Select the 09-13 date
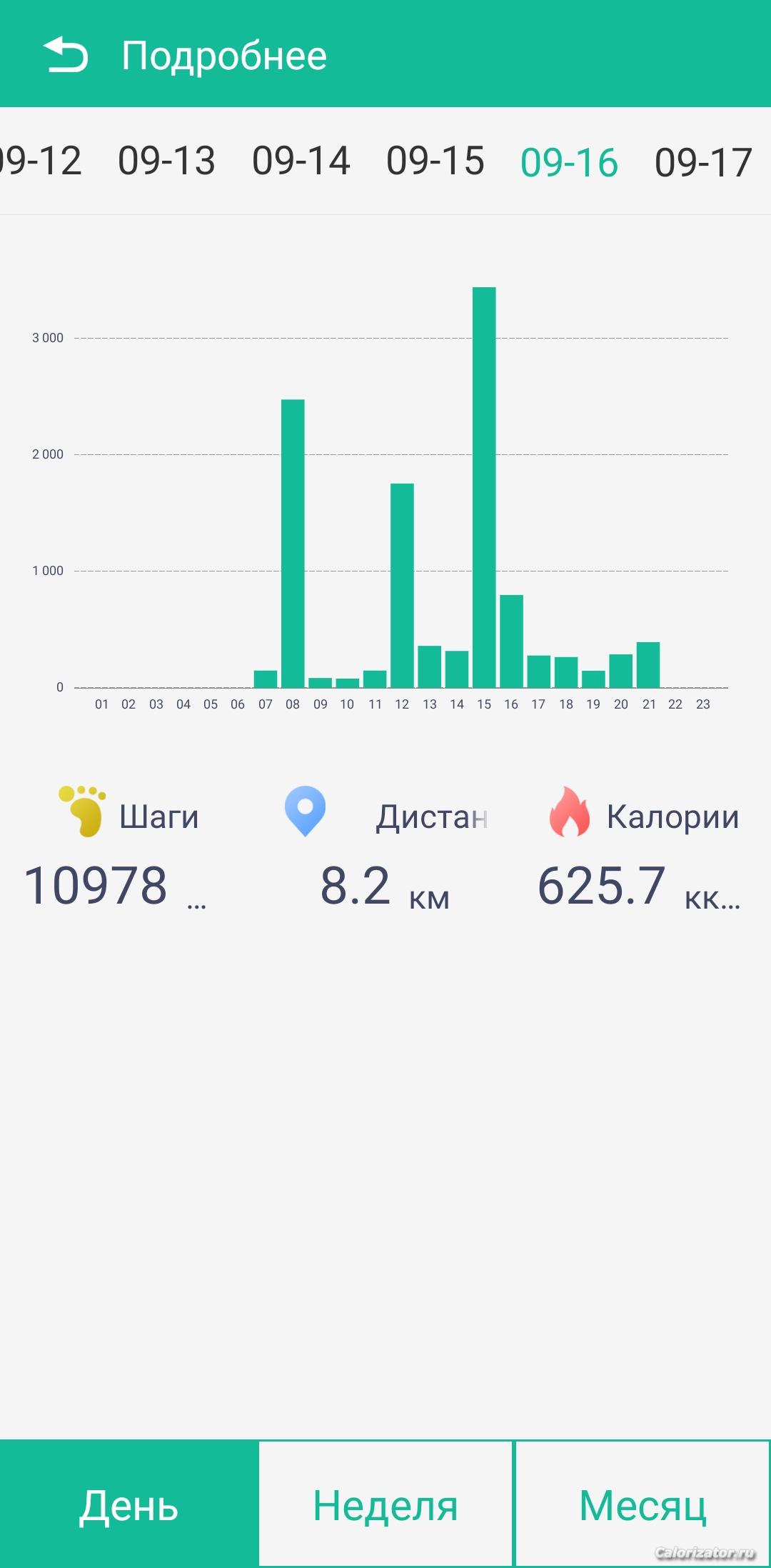This screenshot has width=771, height=1568. [166, 161]
